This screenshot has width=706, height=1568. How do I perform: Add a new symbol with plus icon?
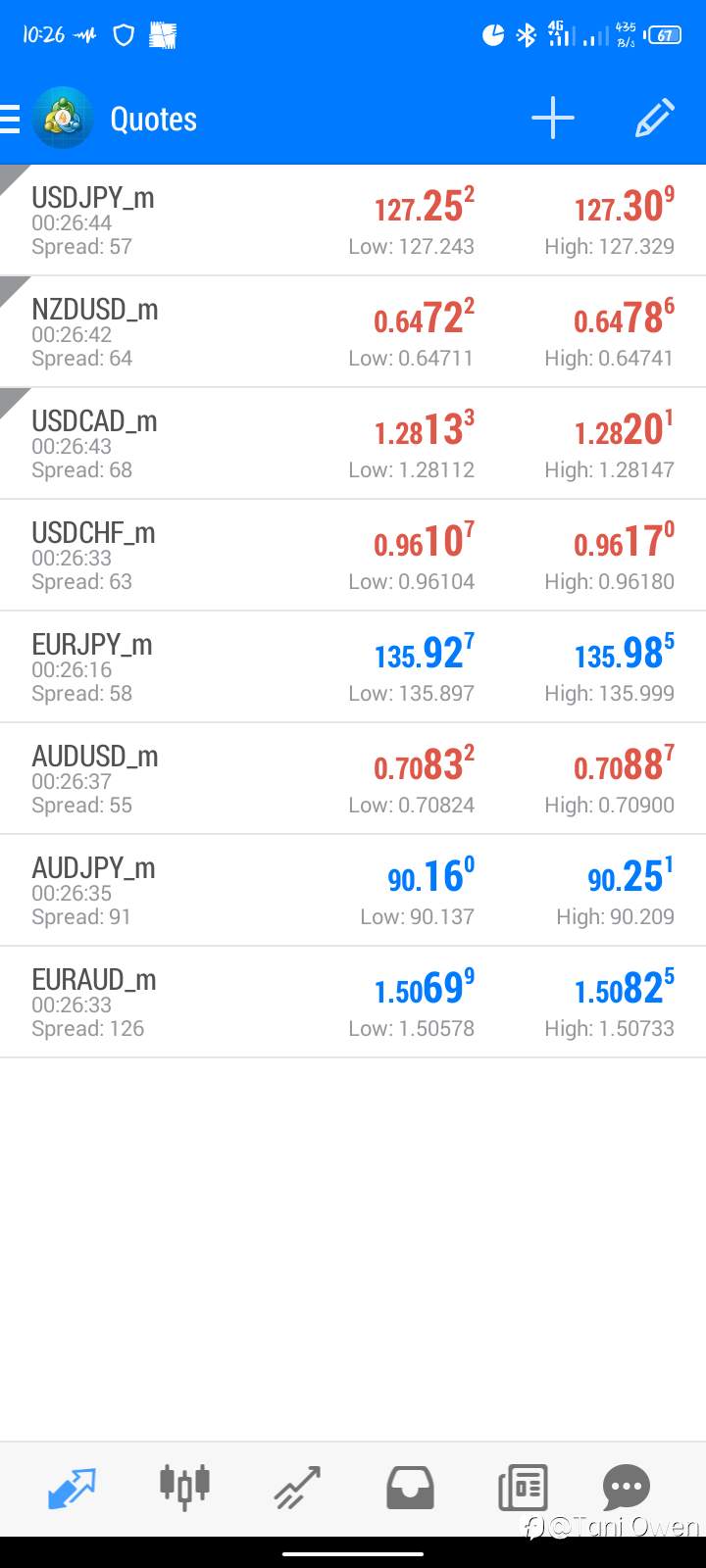(x=552, y=119)
